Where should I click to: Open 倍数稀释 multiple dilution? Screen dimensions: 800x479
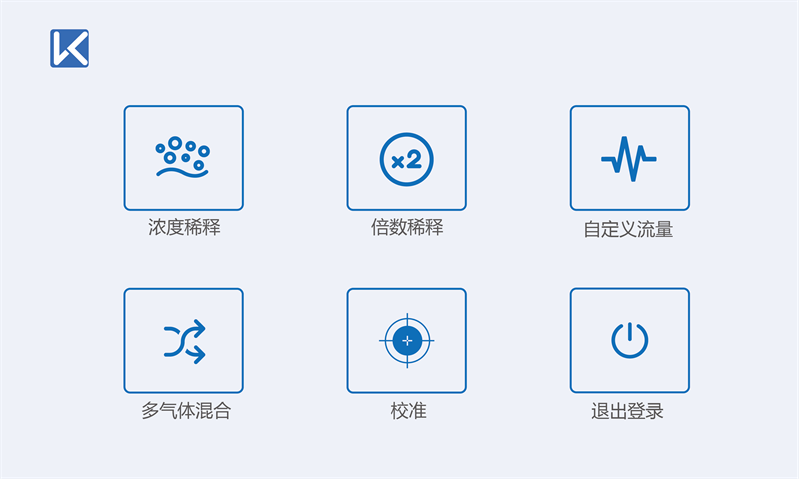[x=406, y=158]
